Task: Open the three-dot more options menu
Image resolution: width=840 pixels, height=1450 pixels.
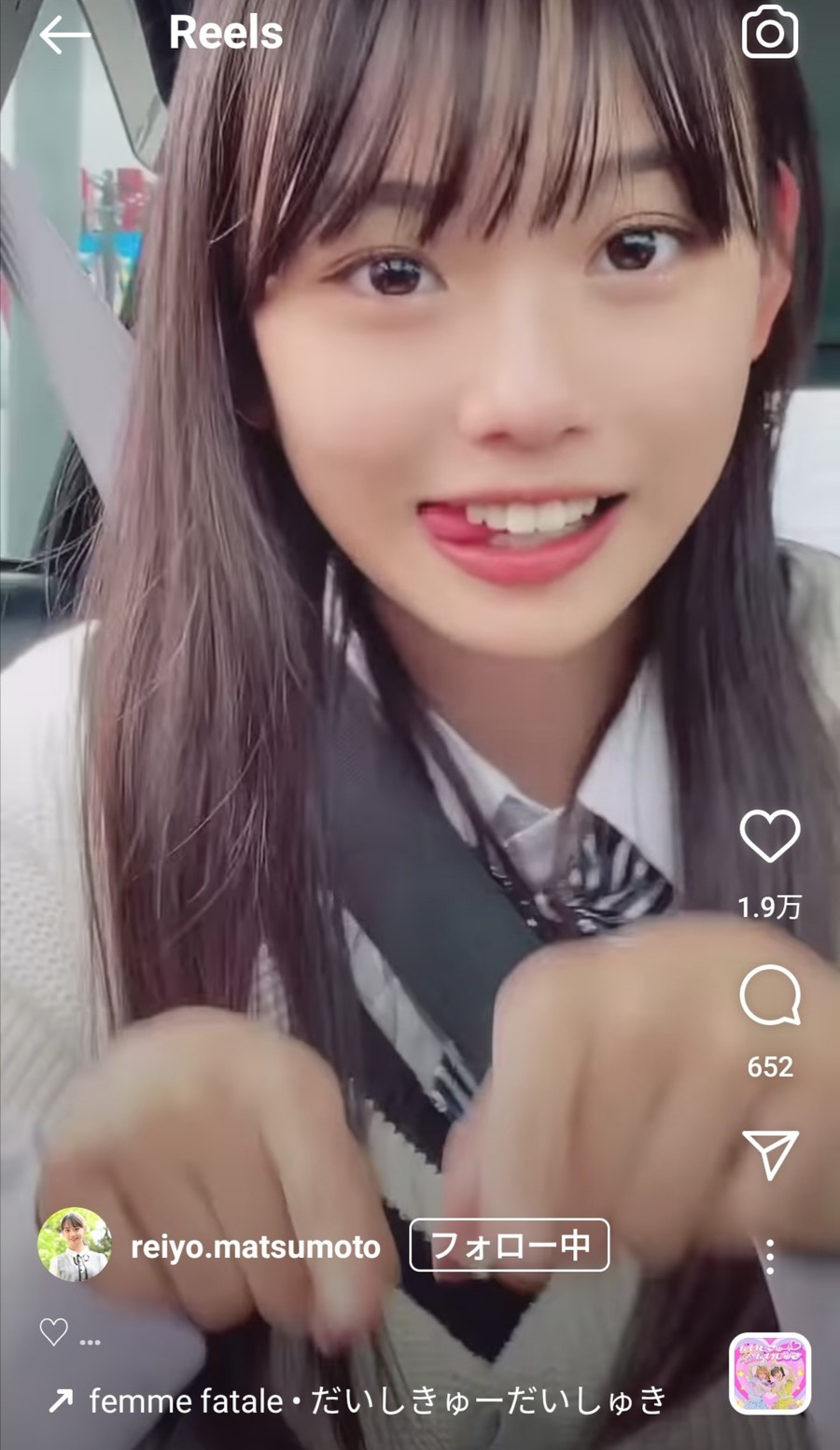Action: click(769, 1257)
